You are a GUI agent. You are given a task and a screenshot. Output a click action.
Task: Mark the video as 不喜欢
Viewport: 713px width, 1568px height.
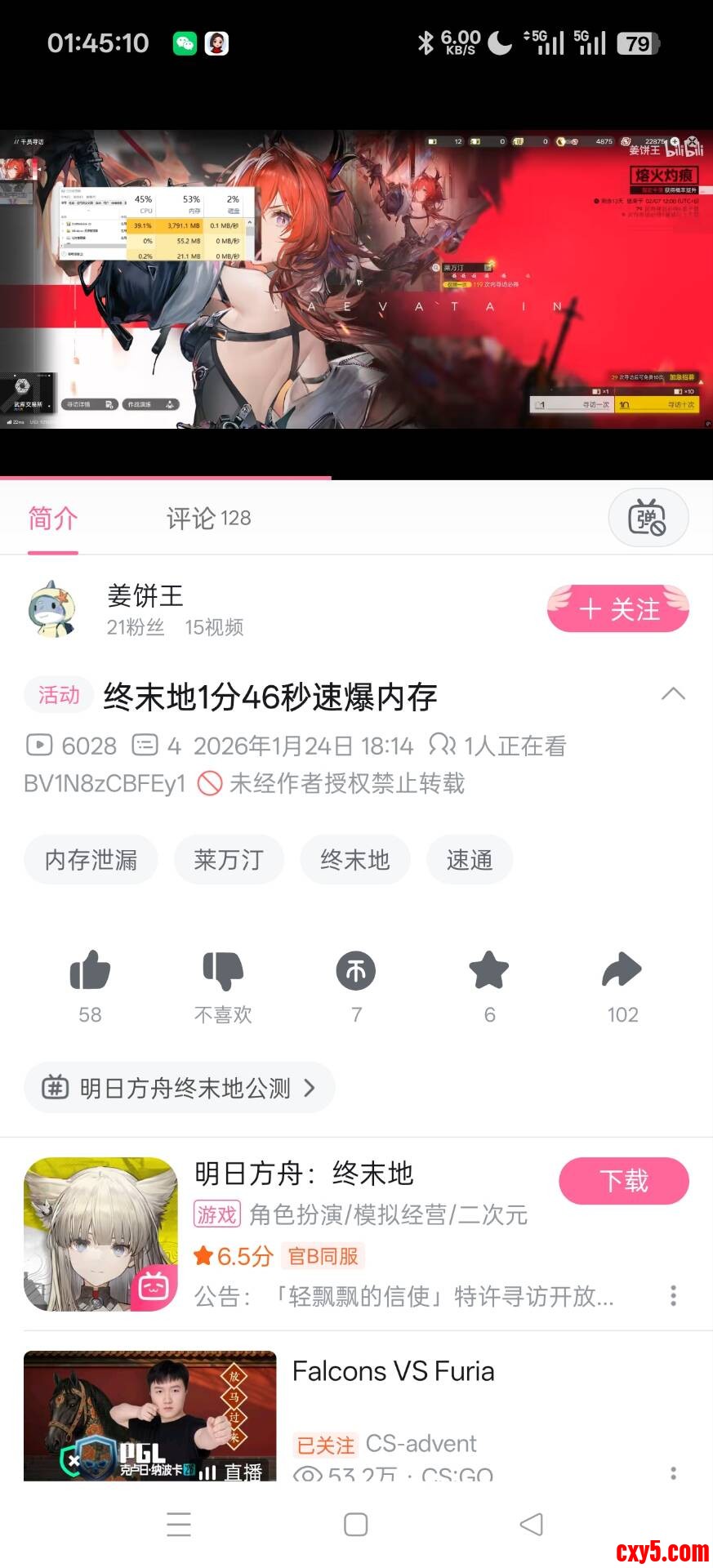[223, 972]
